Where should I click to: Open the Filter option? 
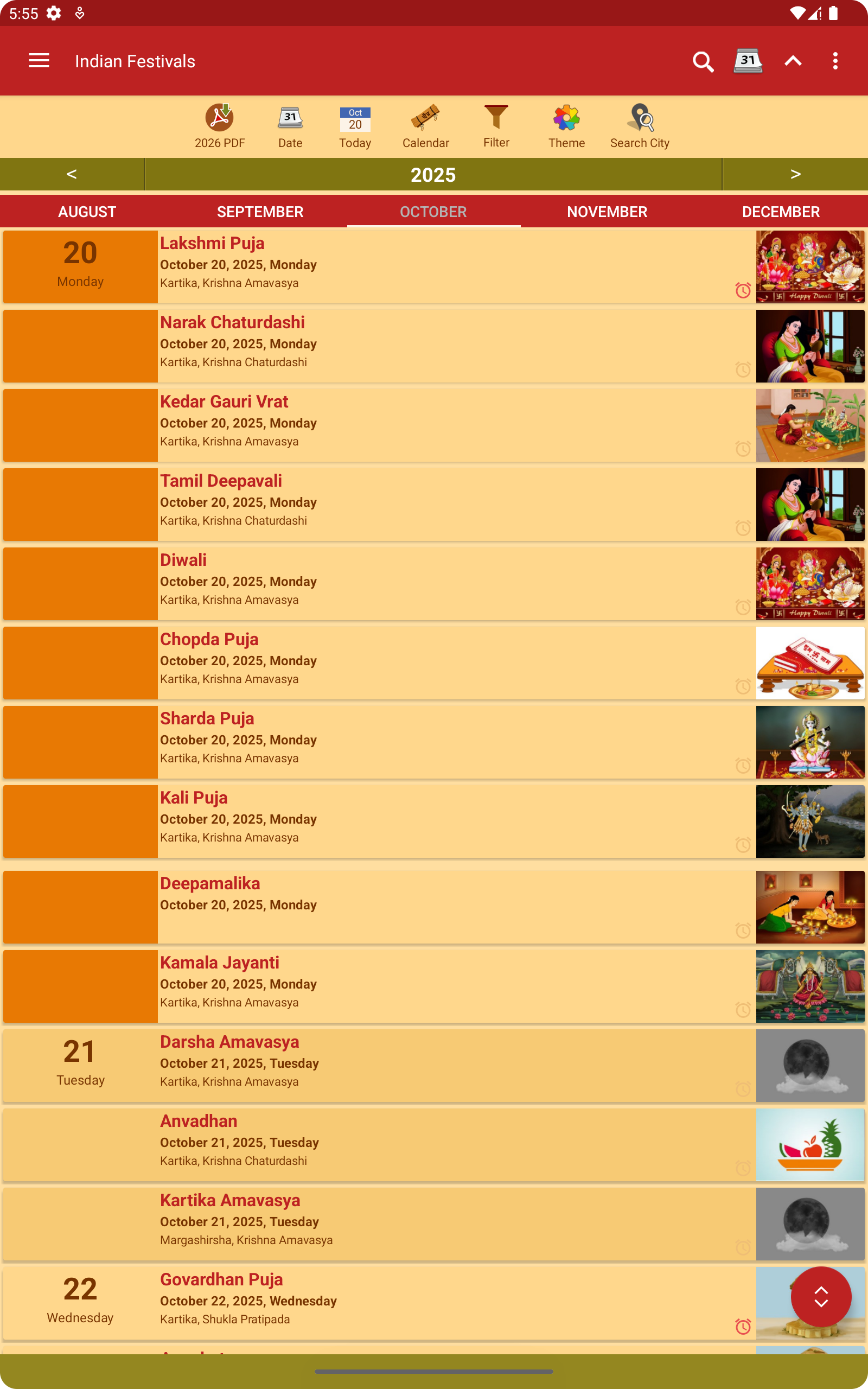coord(496,126)
